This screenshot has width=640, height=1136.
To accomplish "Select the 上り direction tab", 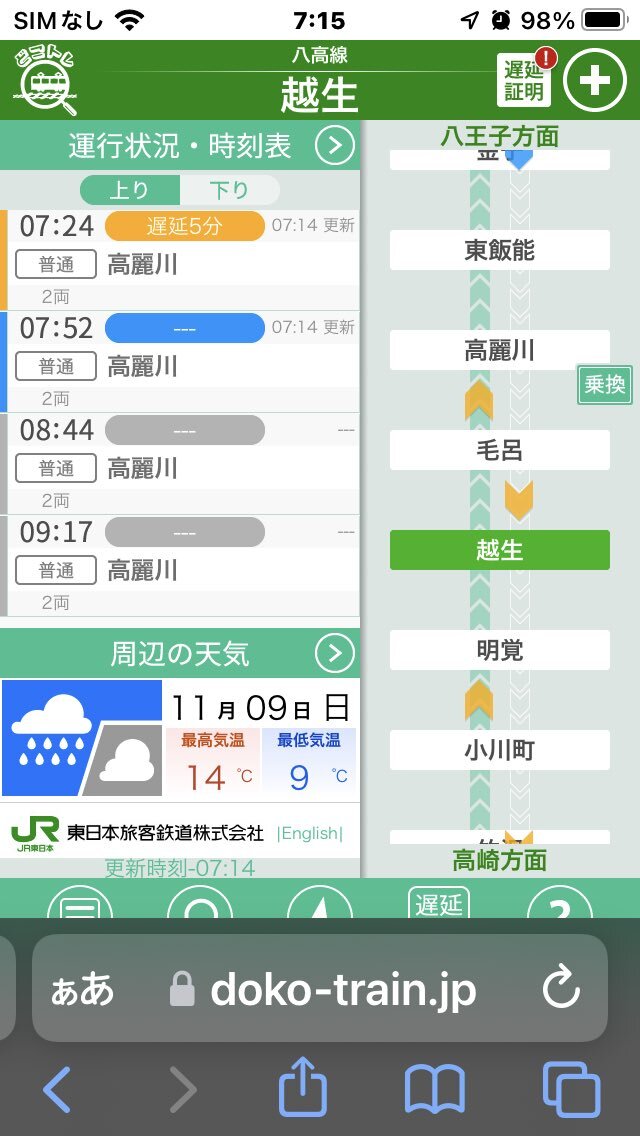I will pos(130,190).
